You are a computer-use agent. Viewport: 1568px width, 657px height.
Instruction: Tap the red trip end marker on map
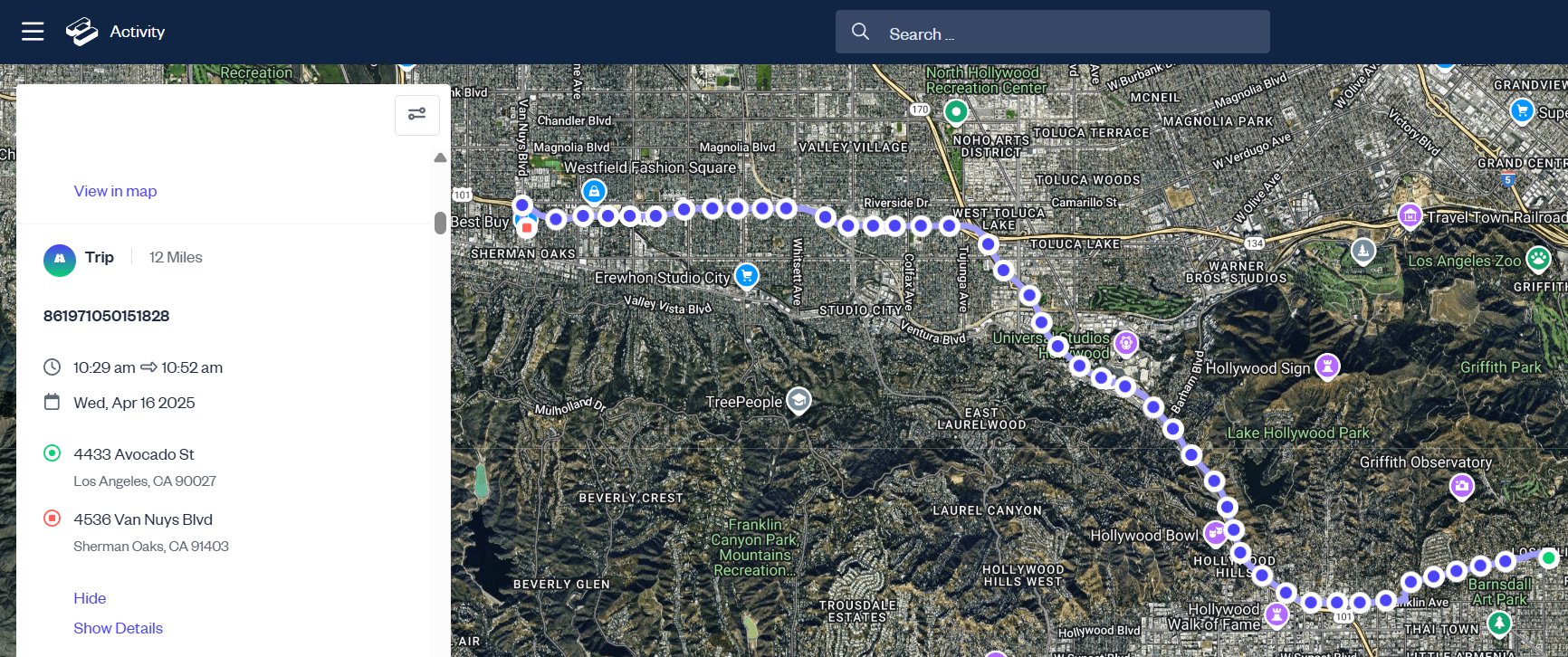pyautogui.click(x=527, y=228)
